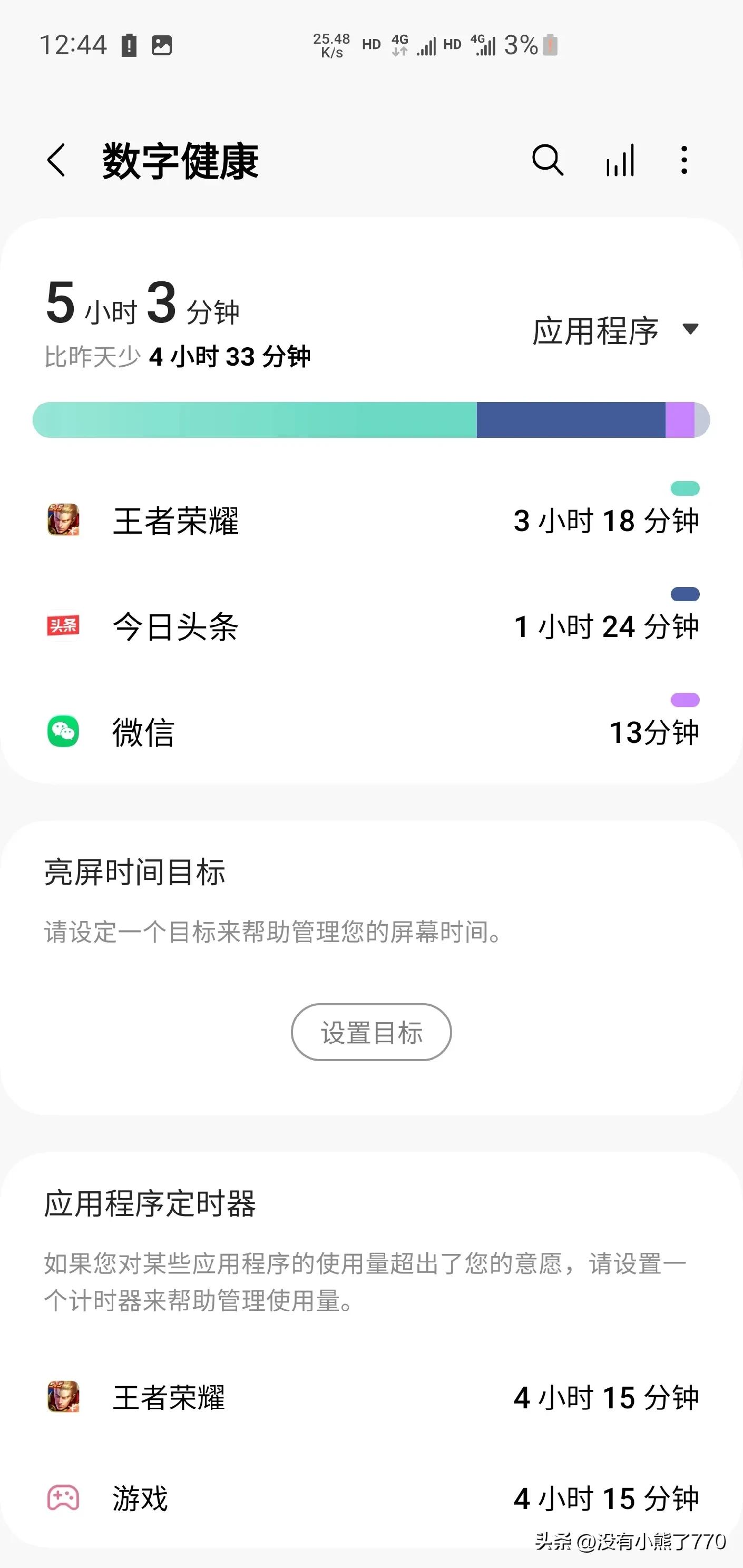
Task: Select the 今日头条 app icon
Action: (x=63, y=627)
